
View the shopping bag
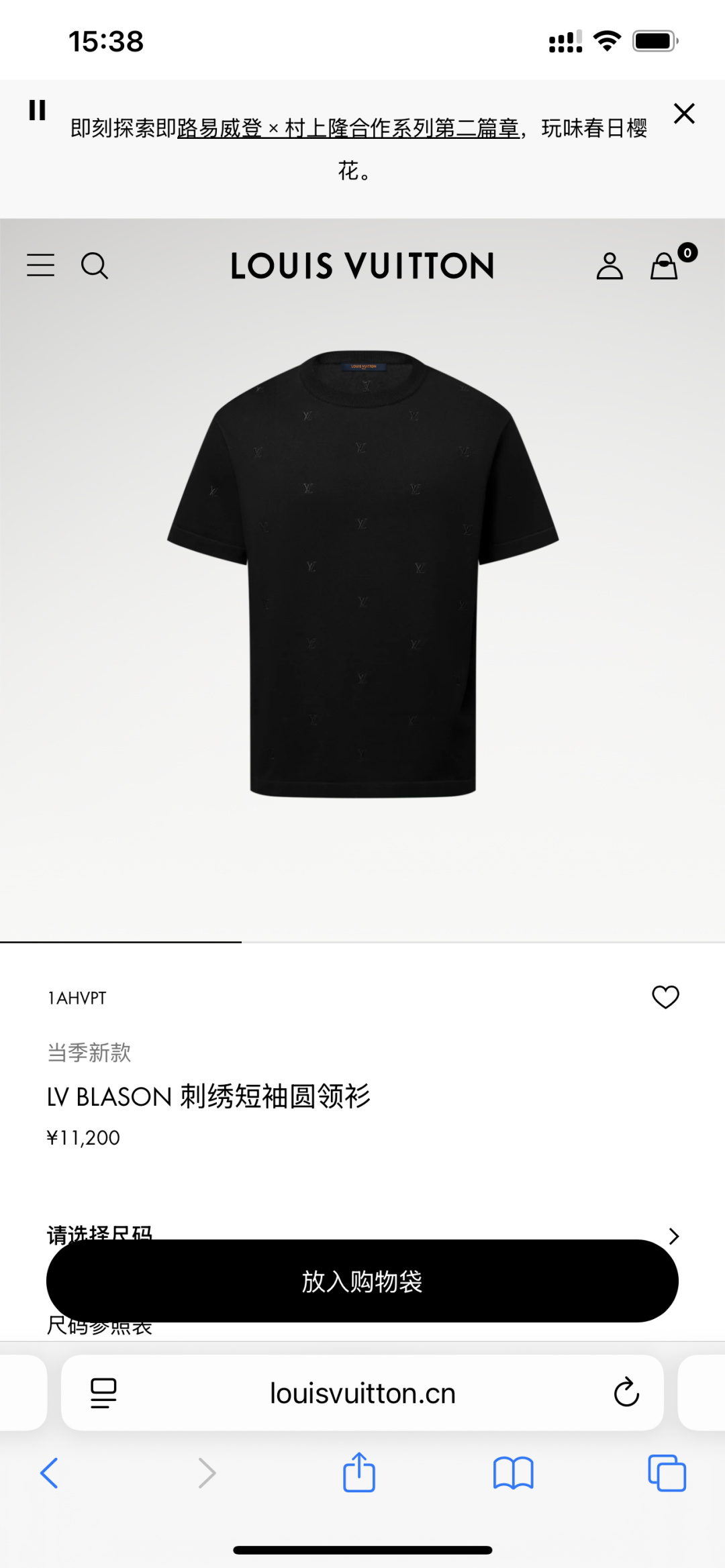point(665,266)
